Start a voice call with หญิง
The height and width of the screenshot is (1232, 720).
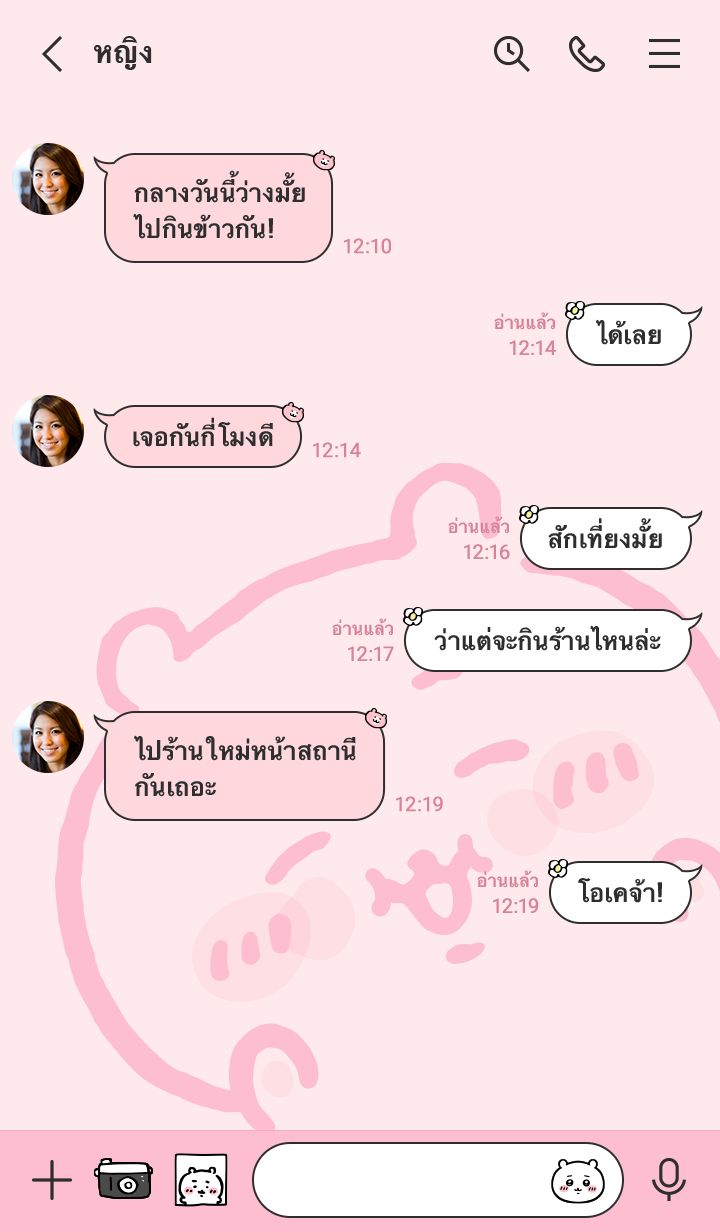tap(587, 54)
